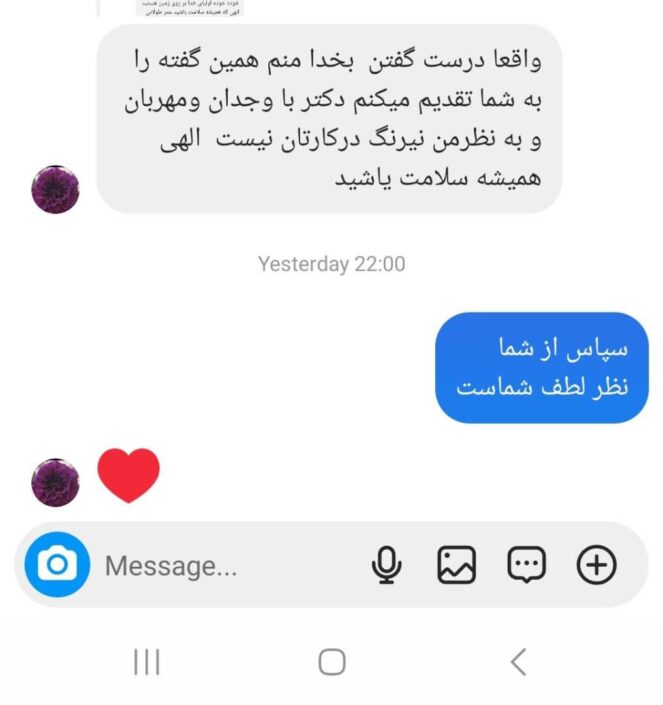Go to the home screen
Image resolution: width=663 pixels, height=705 pixels.
click(x=332, y=661)
